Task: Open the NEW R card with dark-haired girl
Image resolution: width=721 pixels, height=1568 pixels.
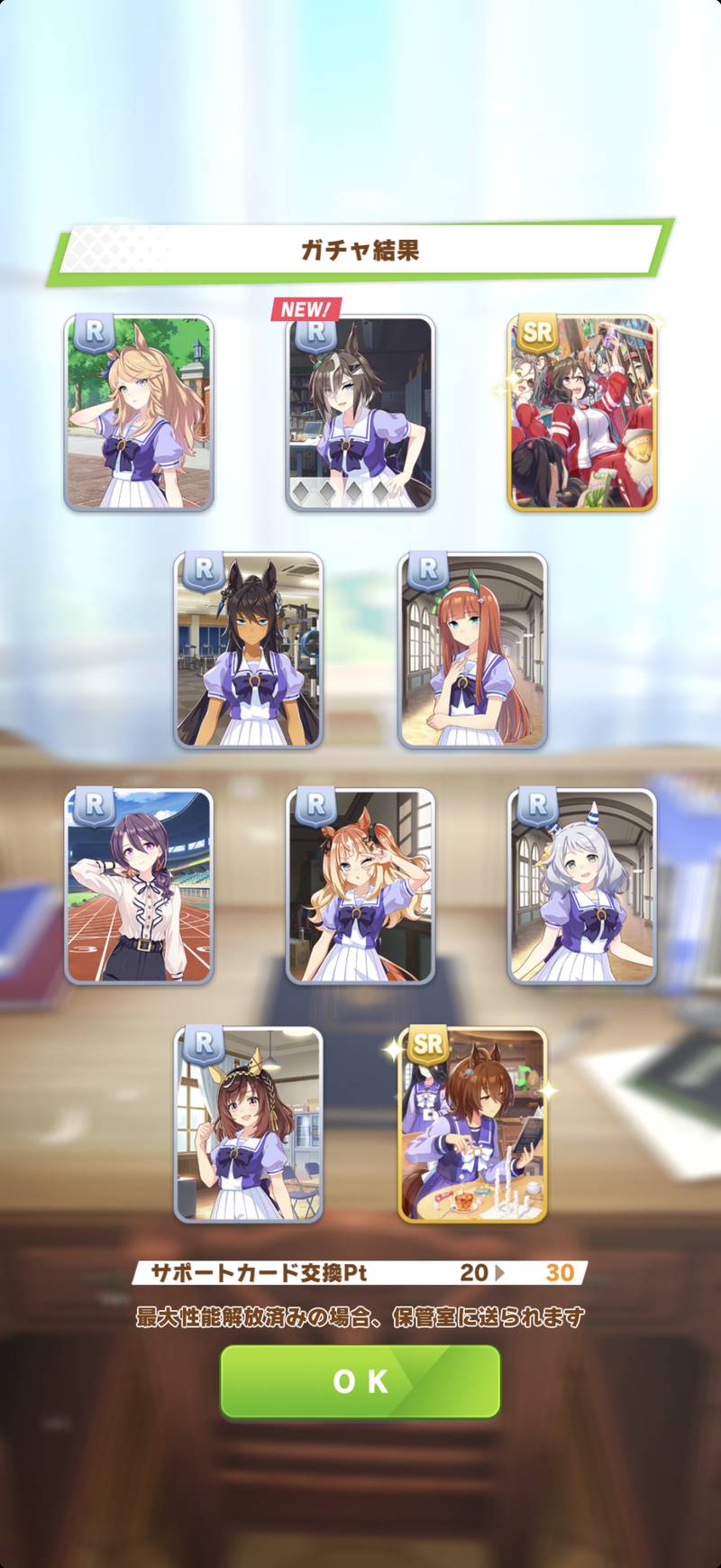Action: [360, 413]
